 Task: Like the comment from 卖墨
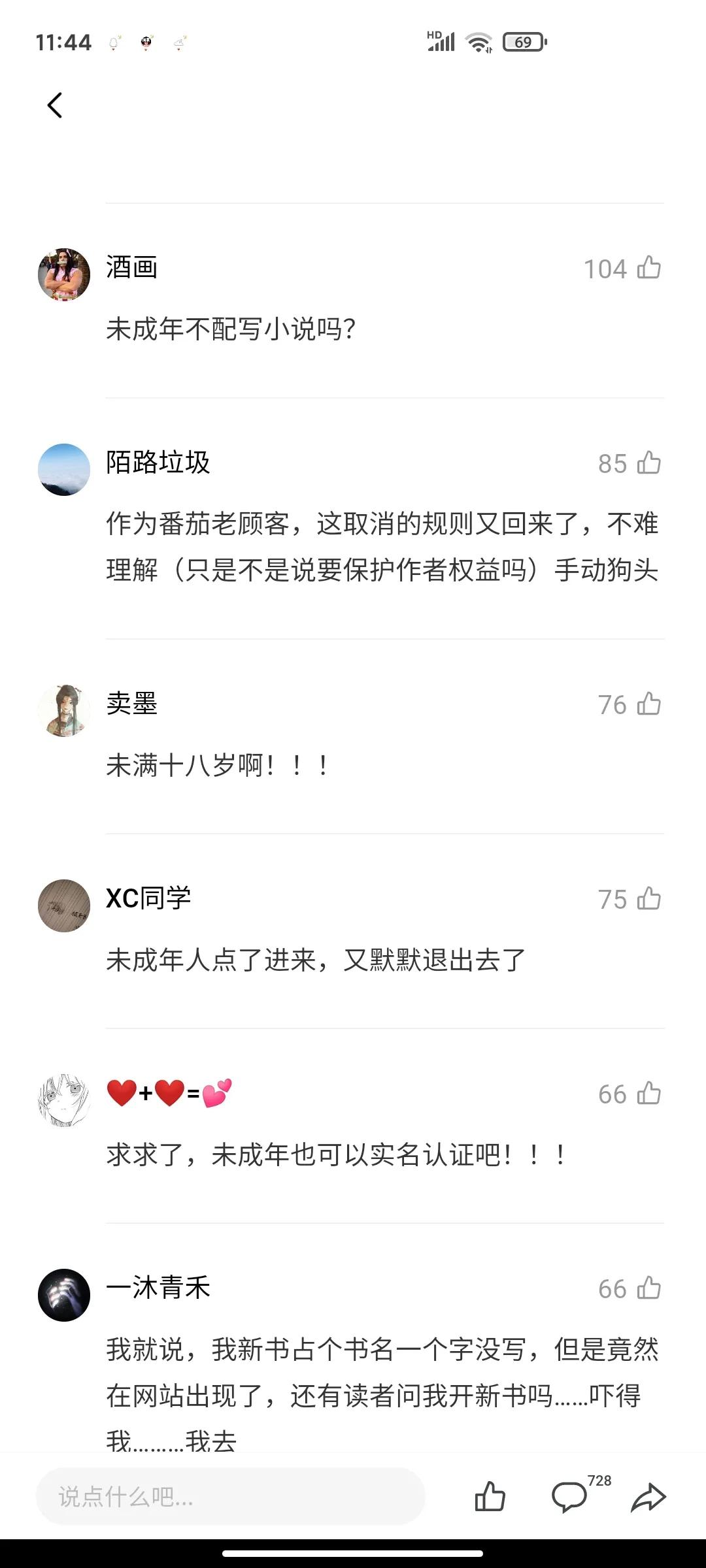click(648, 704)
